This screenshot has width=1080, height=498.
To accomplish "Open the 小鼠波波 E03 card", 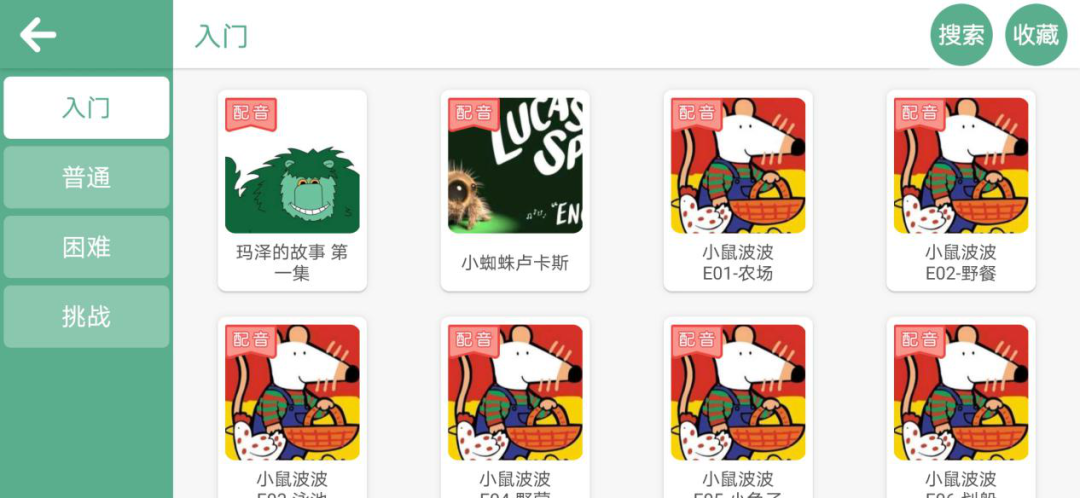I will [292, 405].
